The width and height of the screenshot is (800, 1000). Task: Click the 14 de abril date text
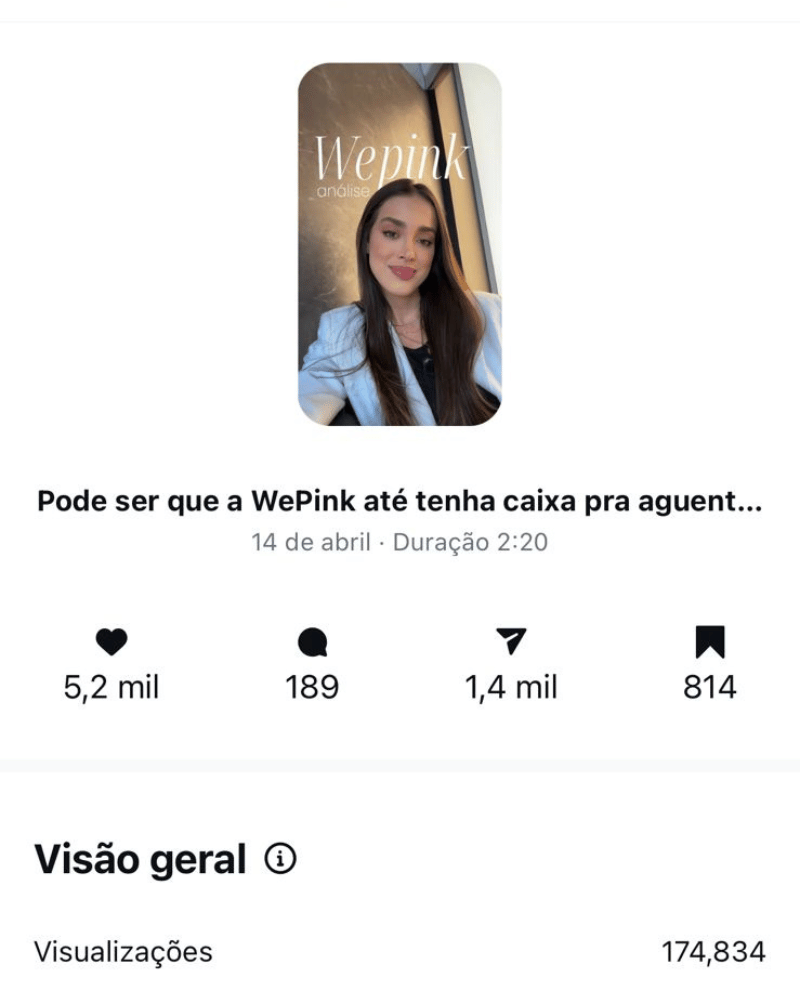(305, 543)
